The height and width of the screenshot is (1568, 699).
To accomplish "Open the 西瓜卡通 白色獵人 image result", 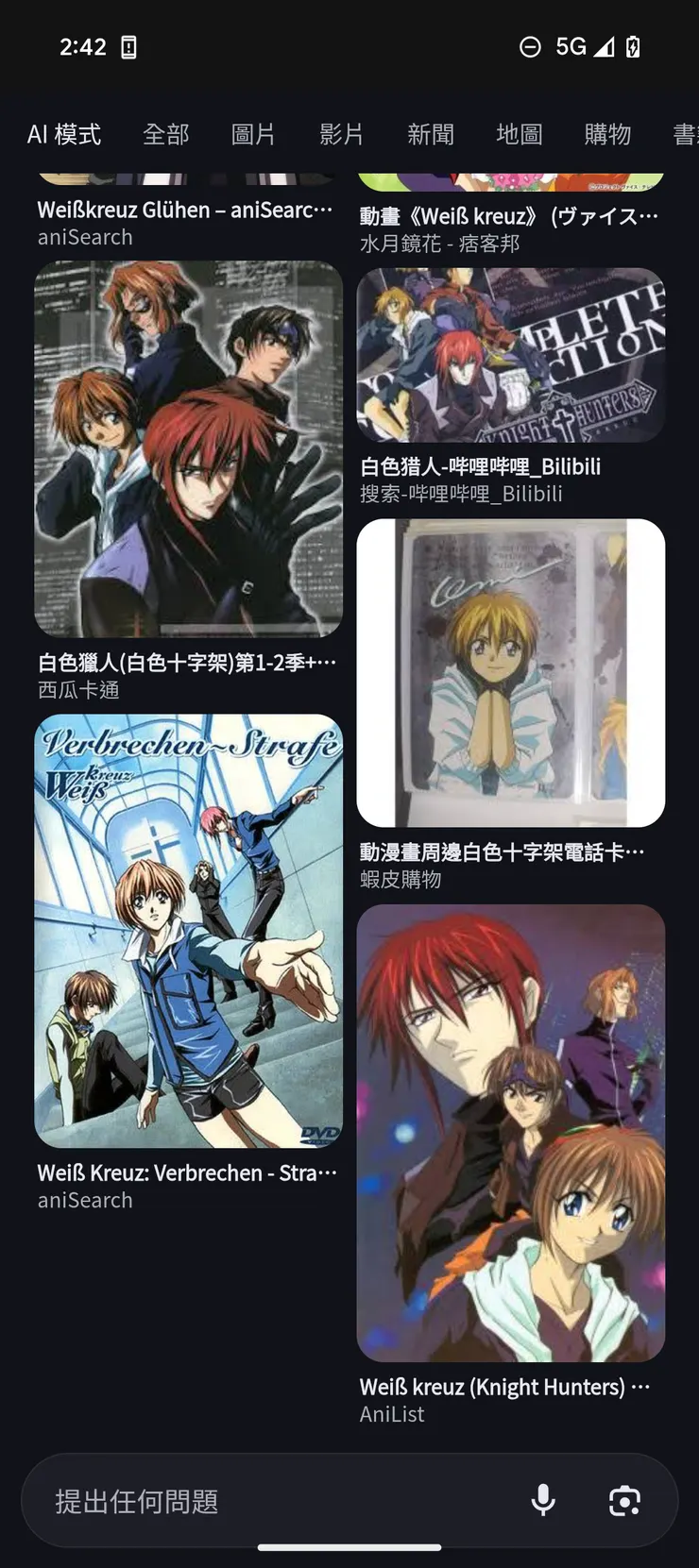I will click(189, 448).
